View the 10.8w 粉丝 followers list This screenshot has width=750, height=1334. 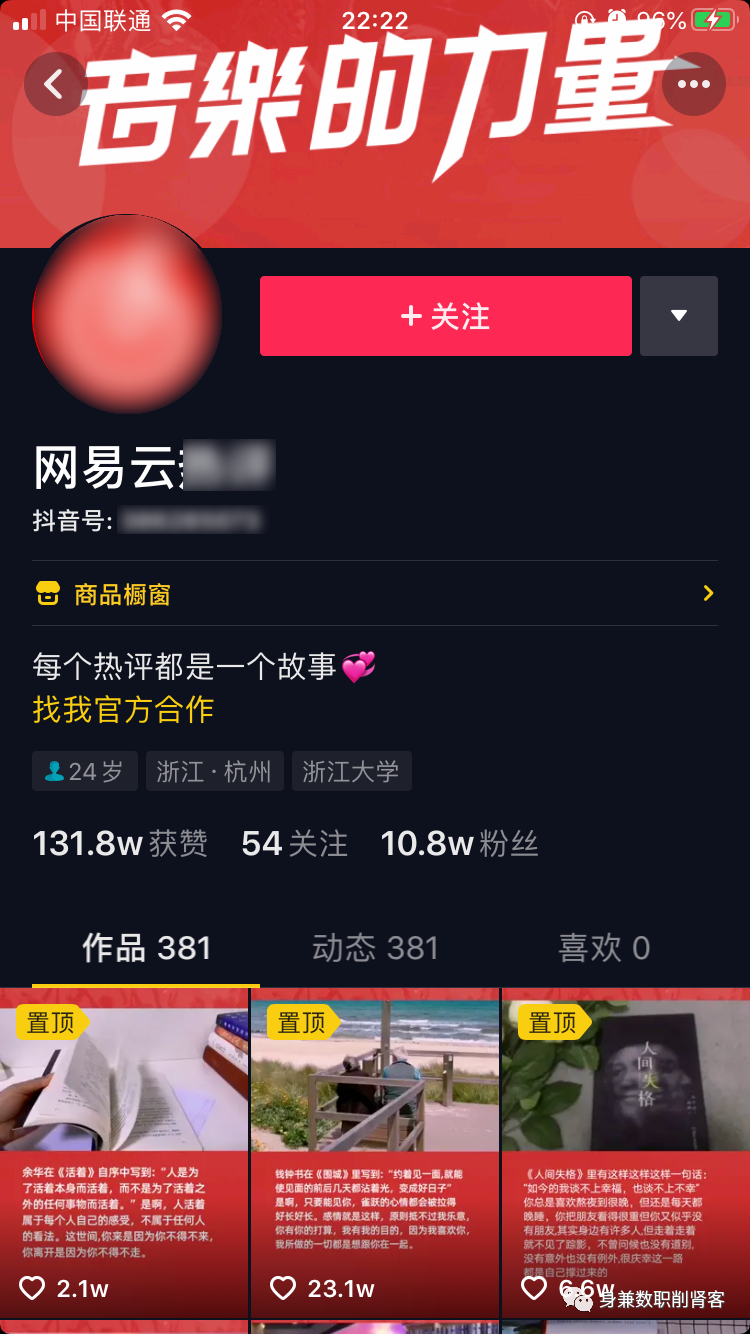coord(459,844)
